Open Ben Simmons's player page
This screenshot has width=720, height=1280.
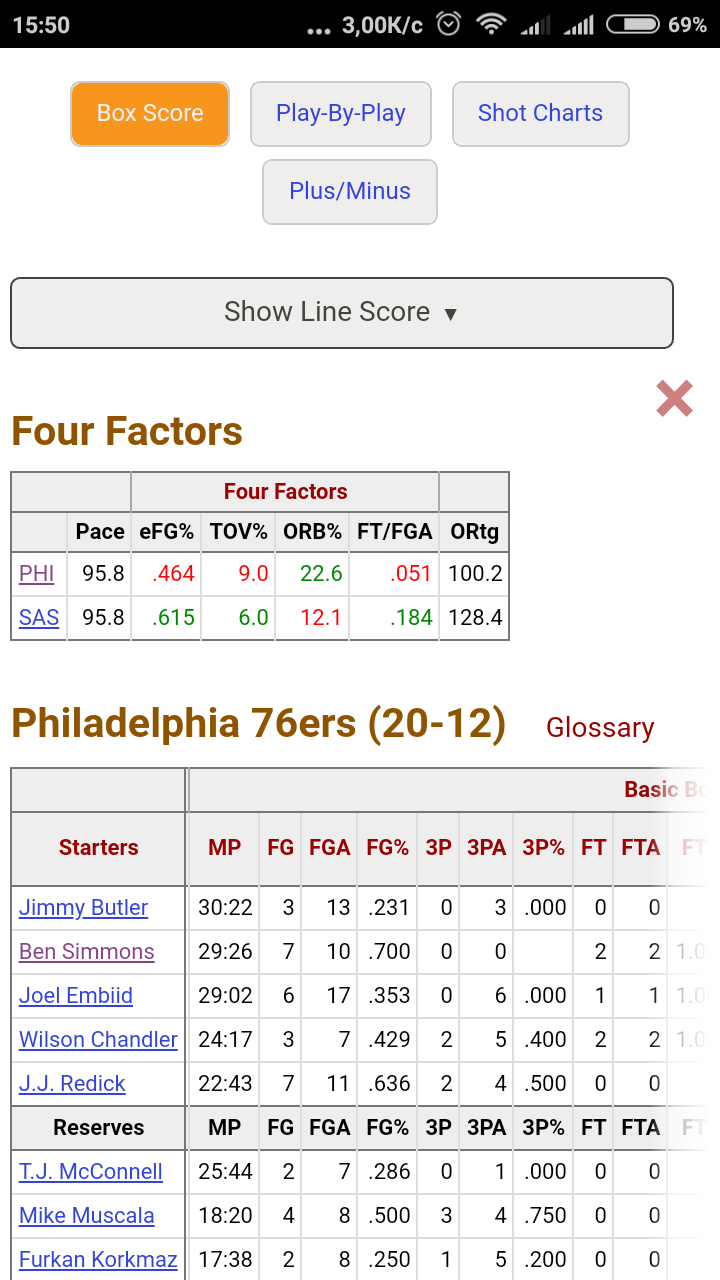87,952
